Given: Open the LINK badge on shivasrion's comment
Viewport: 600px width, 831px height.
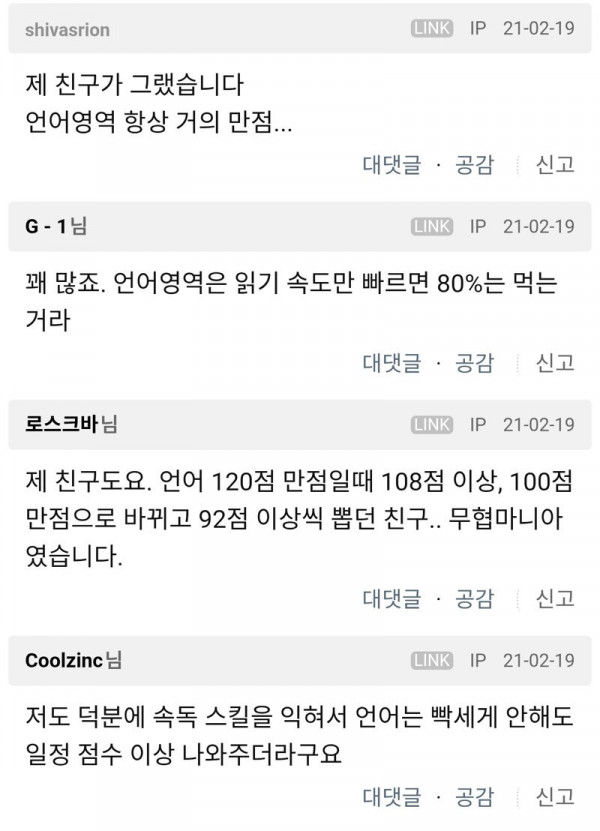Looking at the screenshot, I should click(432, 29).
